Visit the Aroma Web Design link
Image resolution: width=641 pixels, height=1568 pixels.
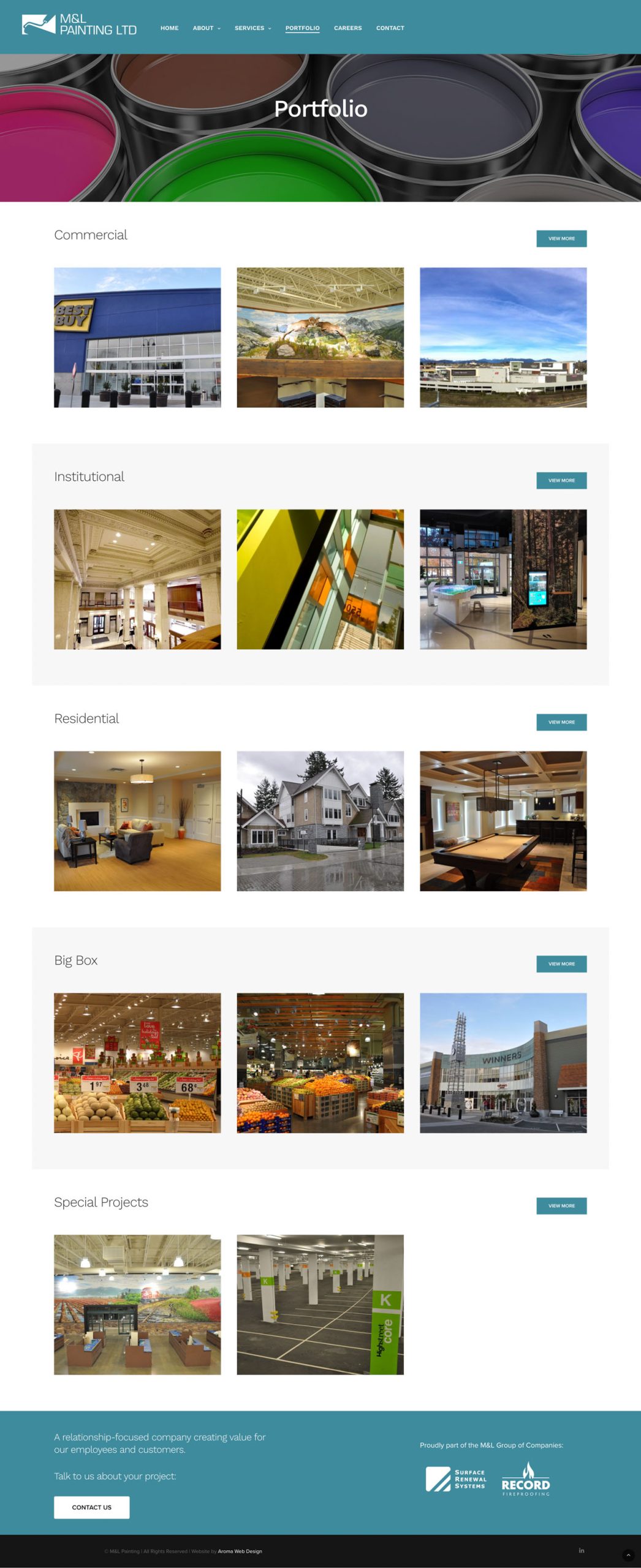click(240, 1551)
